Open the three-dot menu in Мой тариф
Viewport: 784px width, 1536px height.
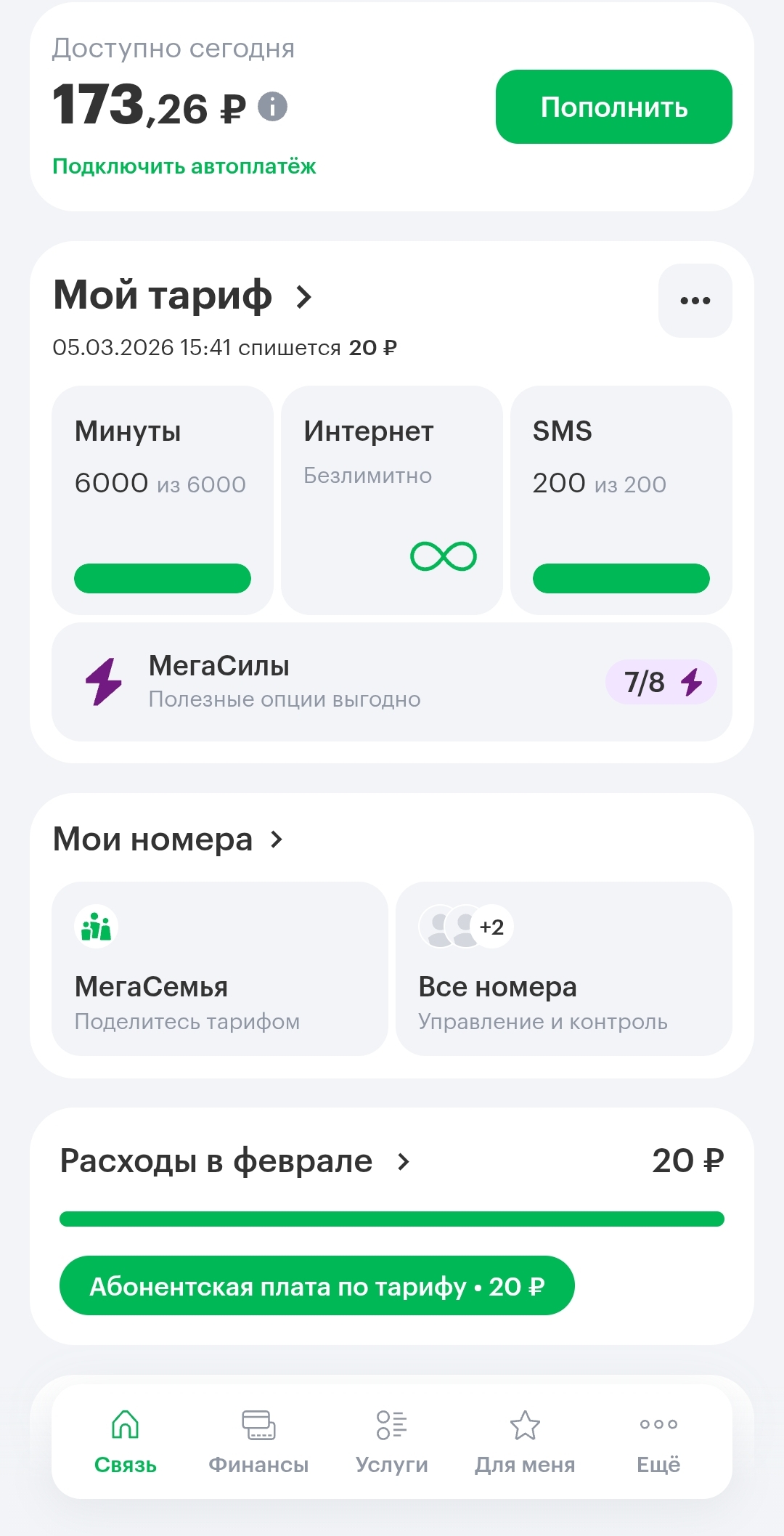point(695,301)
